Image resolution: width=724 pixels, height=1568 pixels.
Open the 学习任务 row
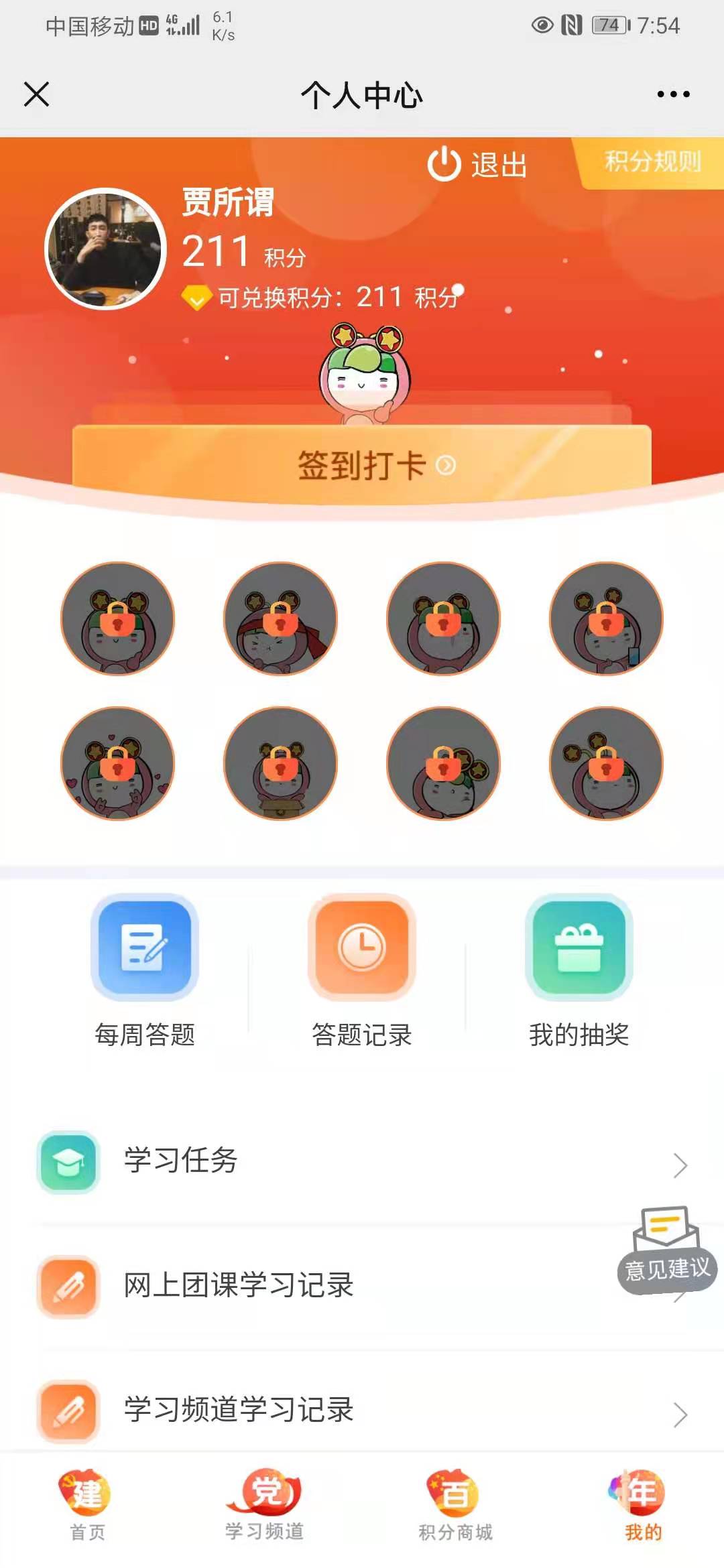(362, 1161)
